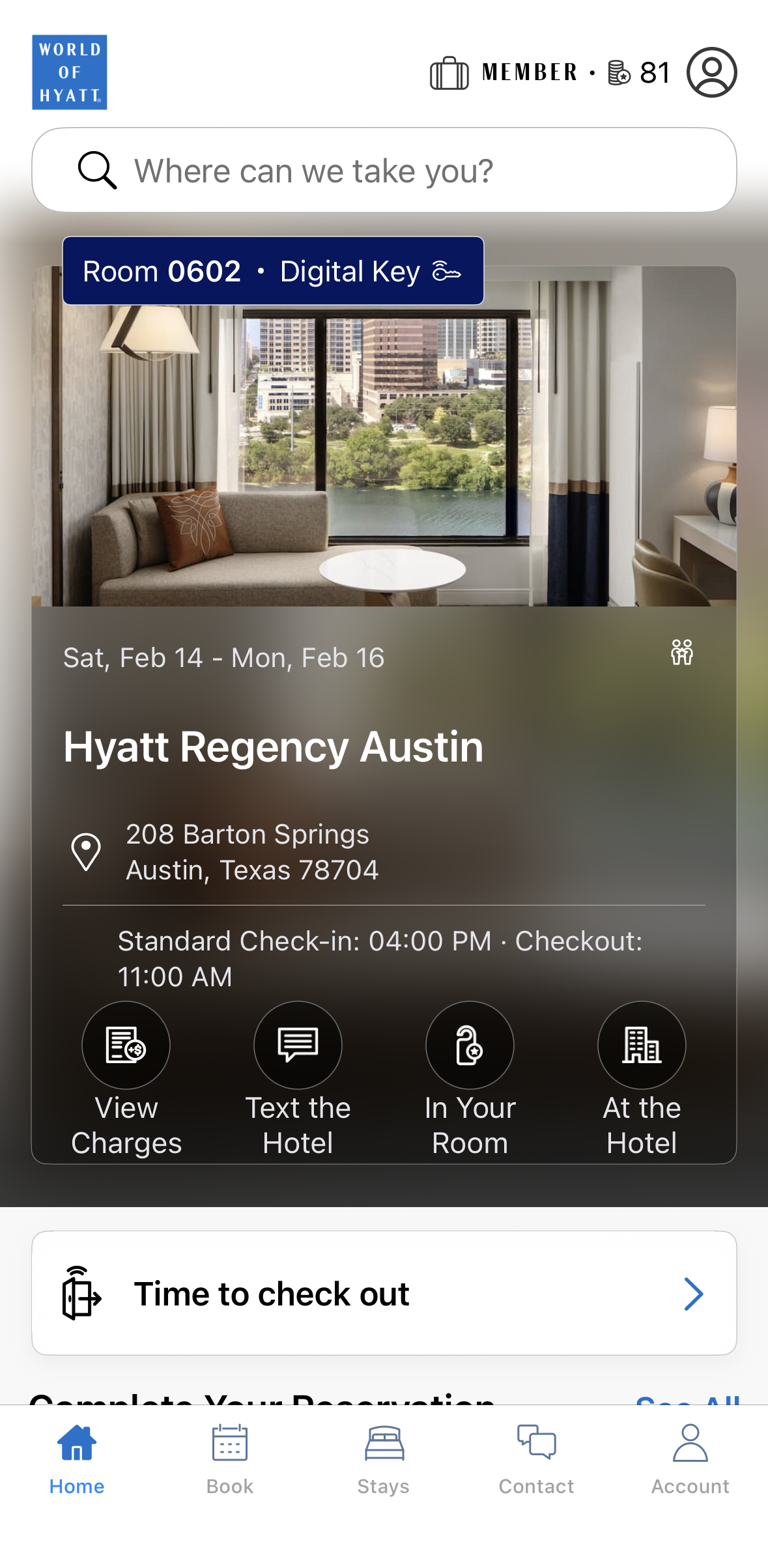Viewport: 768px width, 1568px height.
Task: Expand the Time to check out chevron
Action: coord(694,1294)
